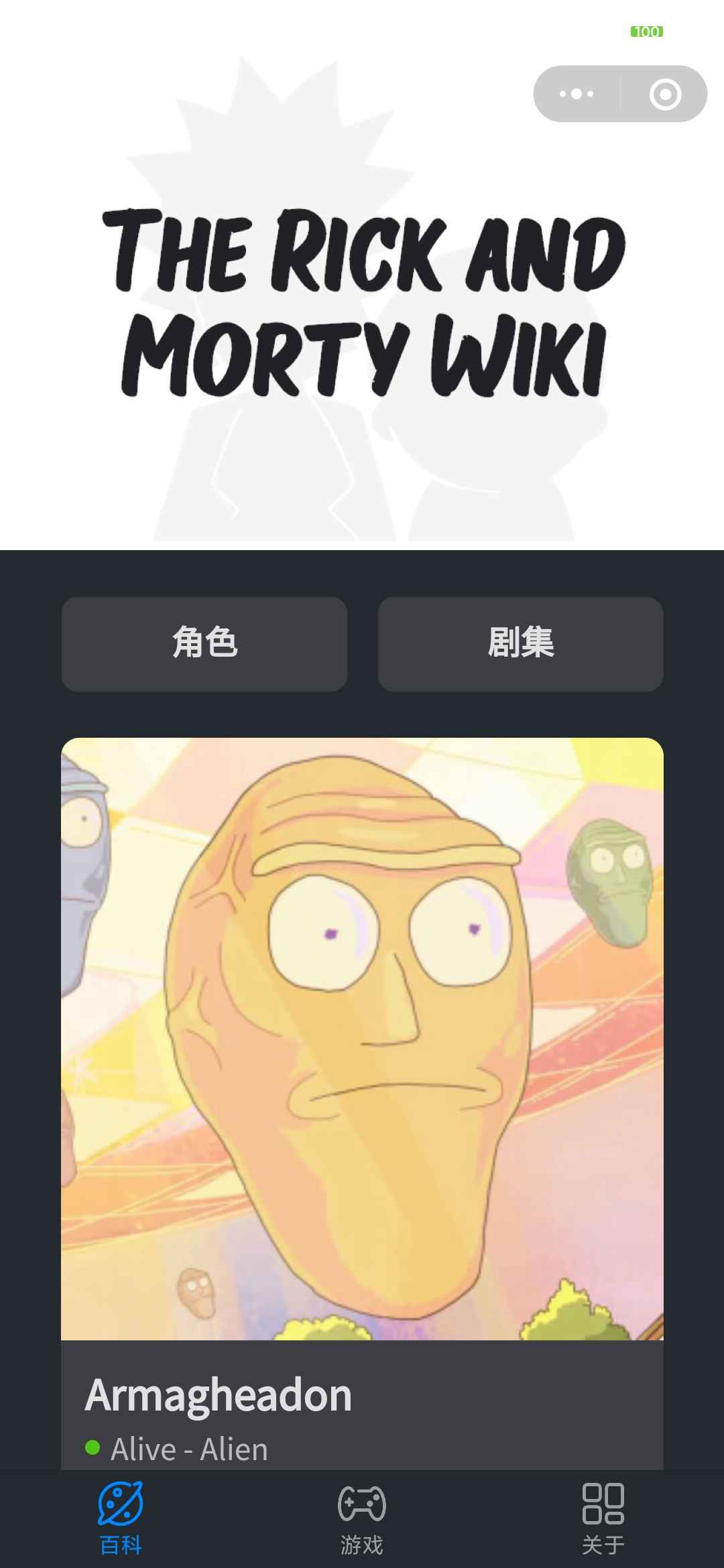Viewport: 724px width, 1568px height.
Task: Open the 剧集 episodes section
Action: point(521,644)
